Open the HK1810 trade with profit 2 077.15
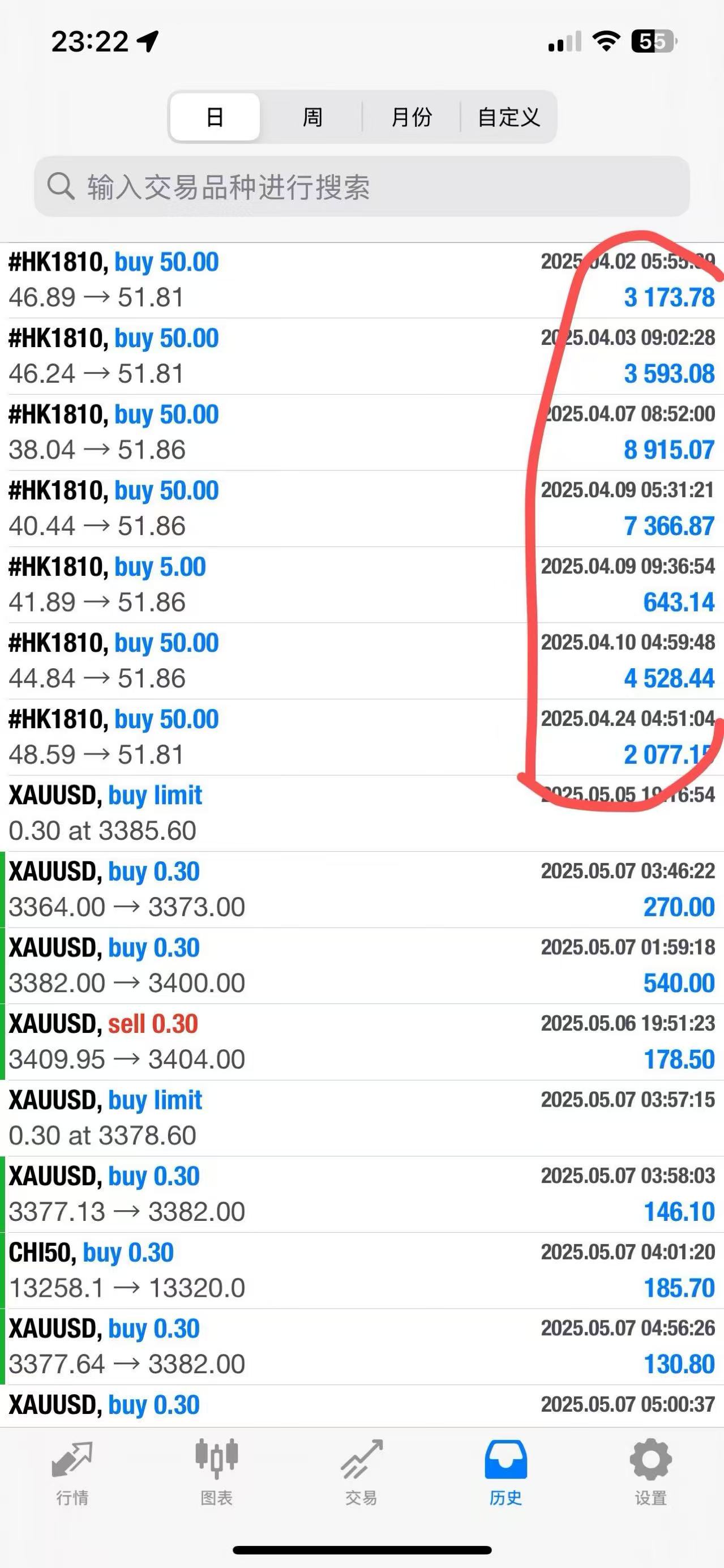The height and width of the screenshot is (1568, 724). 362,737
